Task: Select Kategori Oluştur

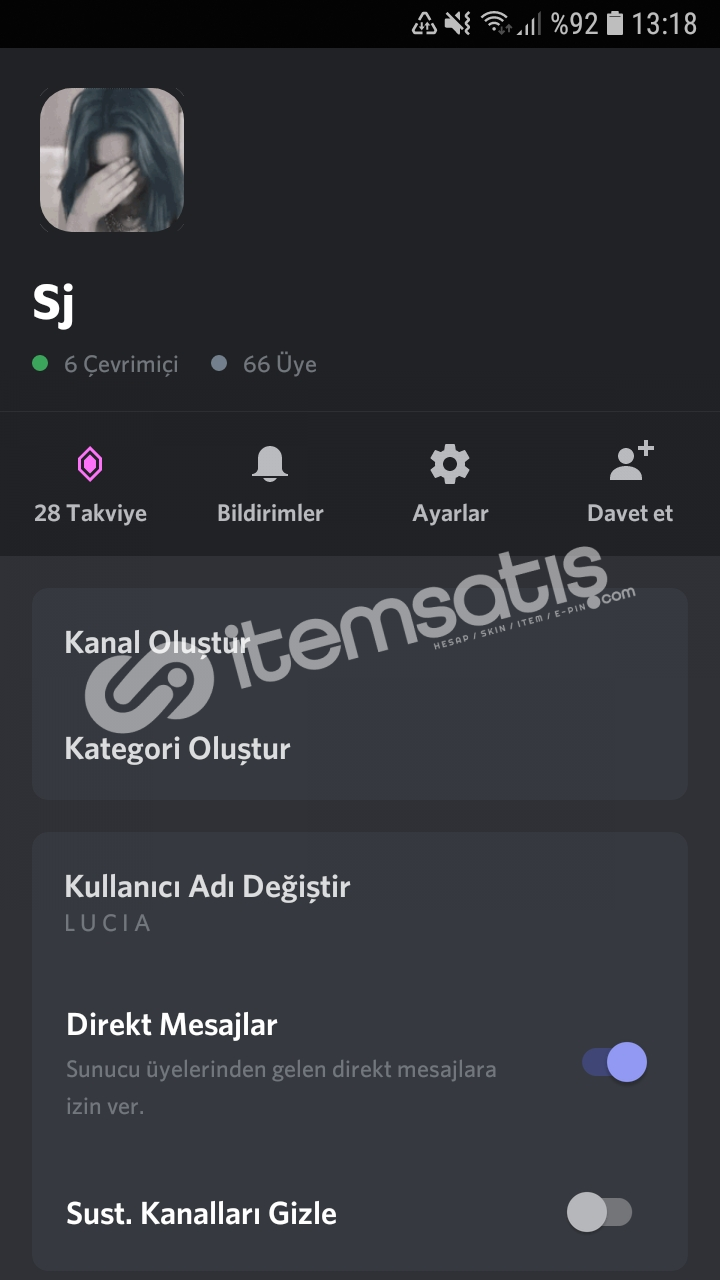Action: pyautogui.click(x=360, y=748)
